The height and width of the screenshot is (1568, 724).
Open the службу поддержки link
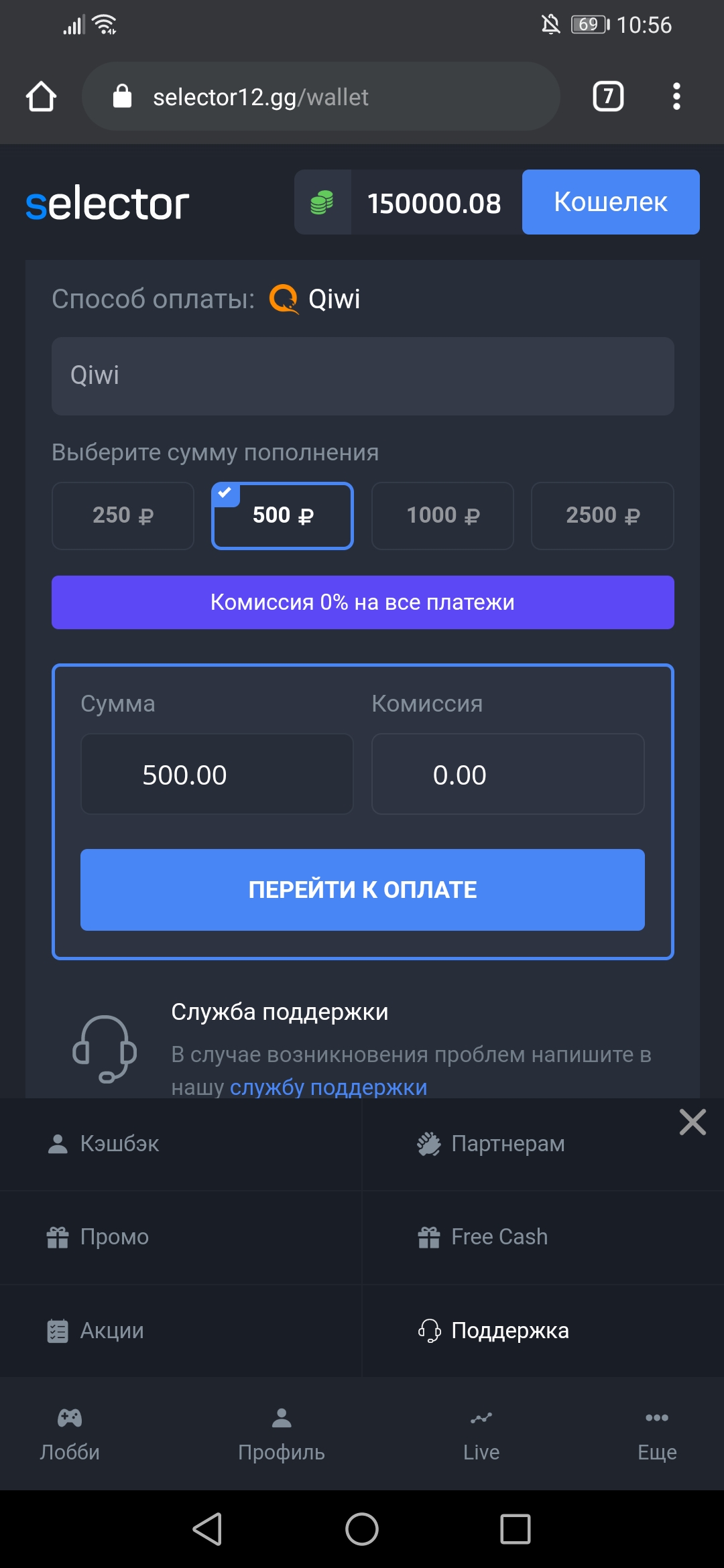328,1087
